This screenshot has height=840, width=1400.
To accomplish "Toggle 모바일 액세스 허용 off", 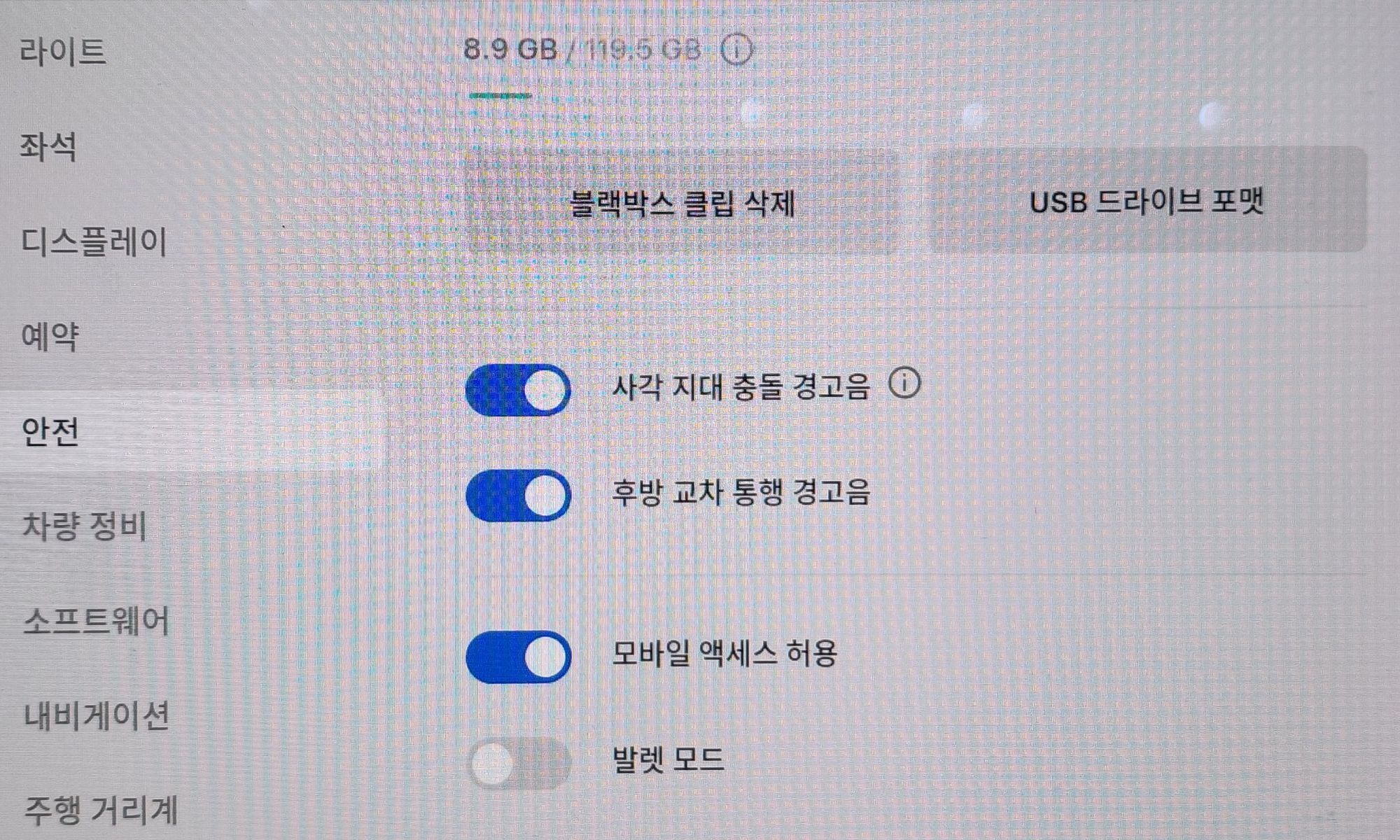I will [x=518, y=657].
